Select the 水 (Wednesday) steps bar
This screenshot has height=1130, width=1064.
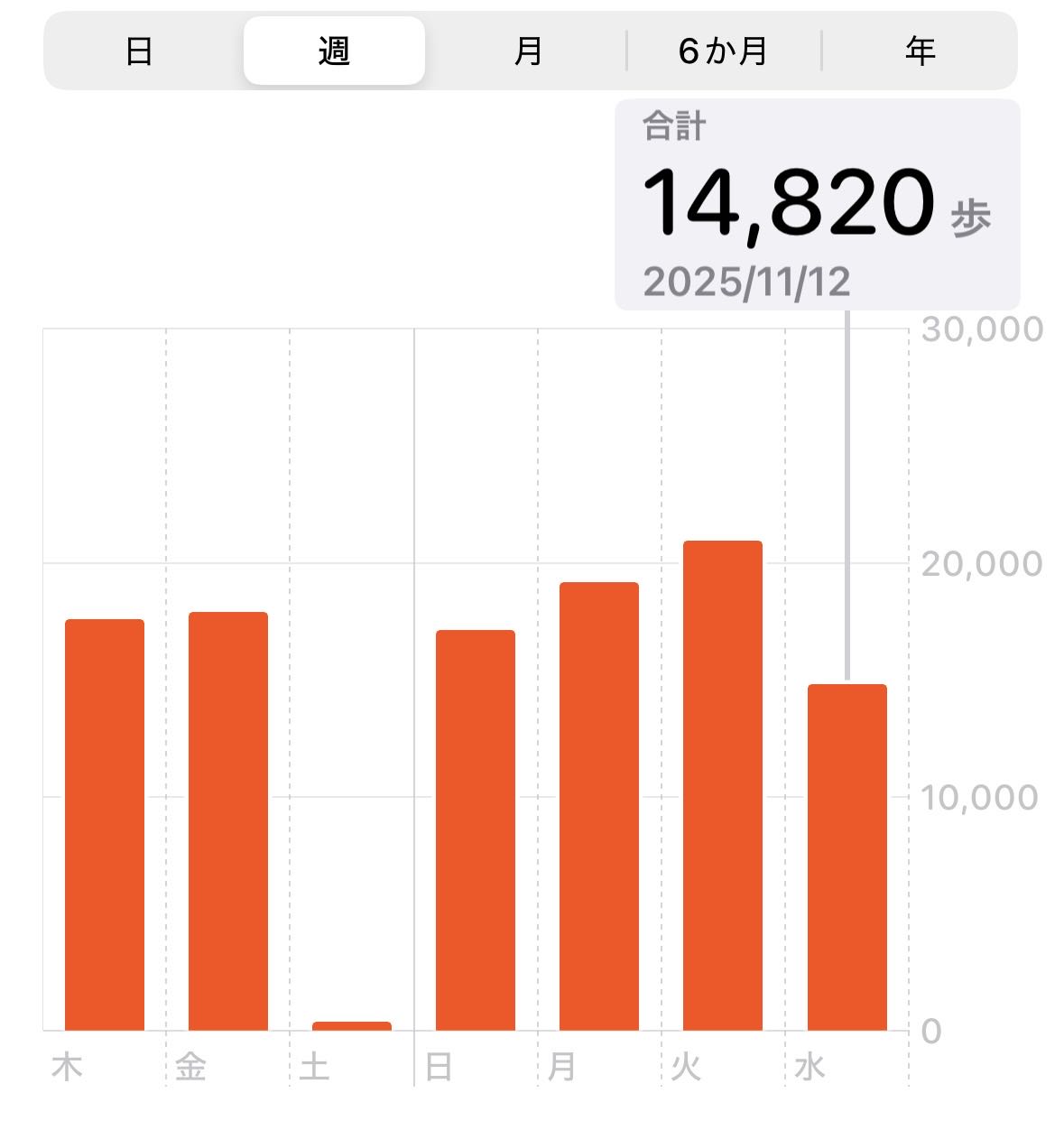[x=847, y=857]
